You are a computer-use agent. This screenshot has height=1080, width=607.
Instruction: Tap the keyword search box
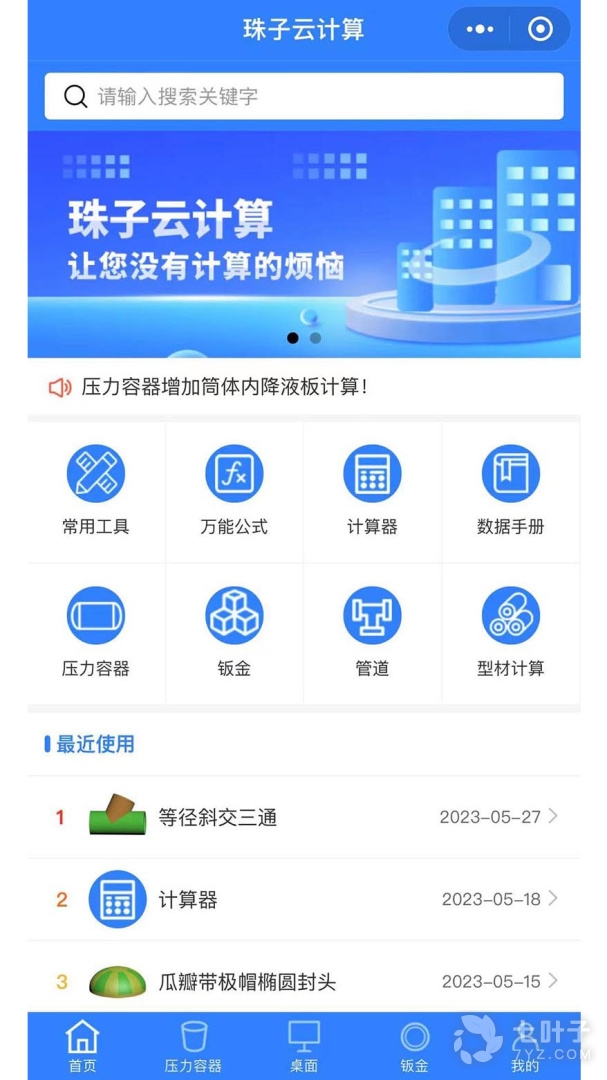pyautogui.click(x=303, y=96)
